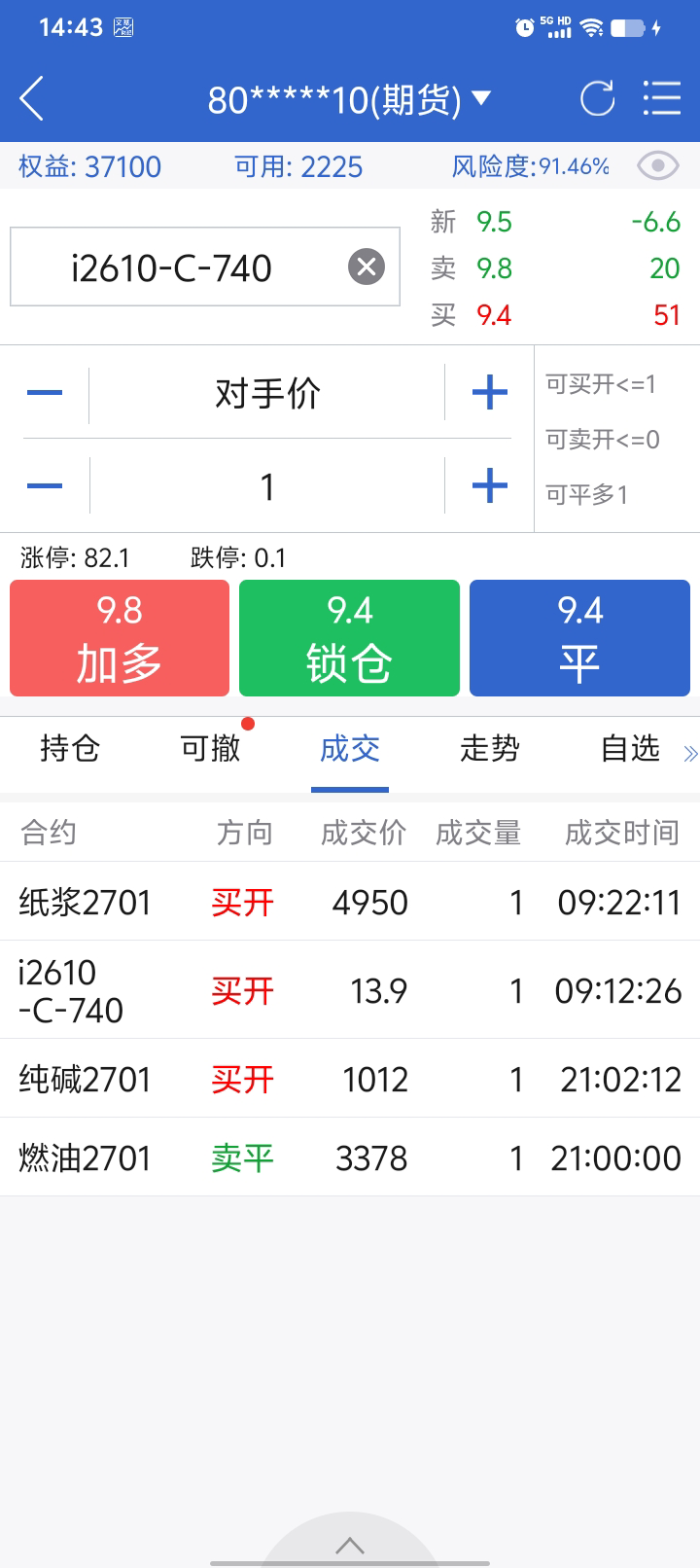Close position with blue 平 button
The width and height of the screenshot is (700, 1568).
point(579,638)
